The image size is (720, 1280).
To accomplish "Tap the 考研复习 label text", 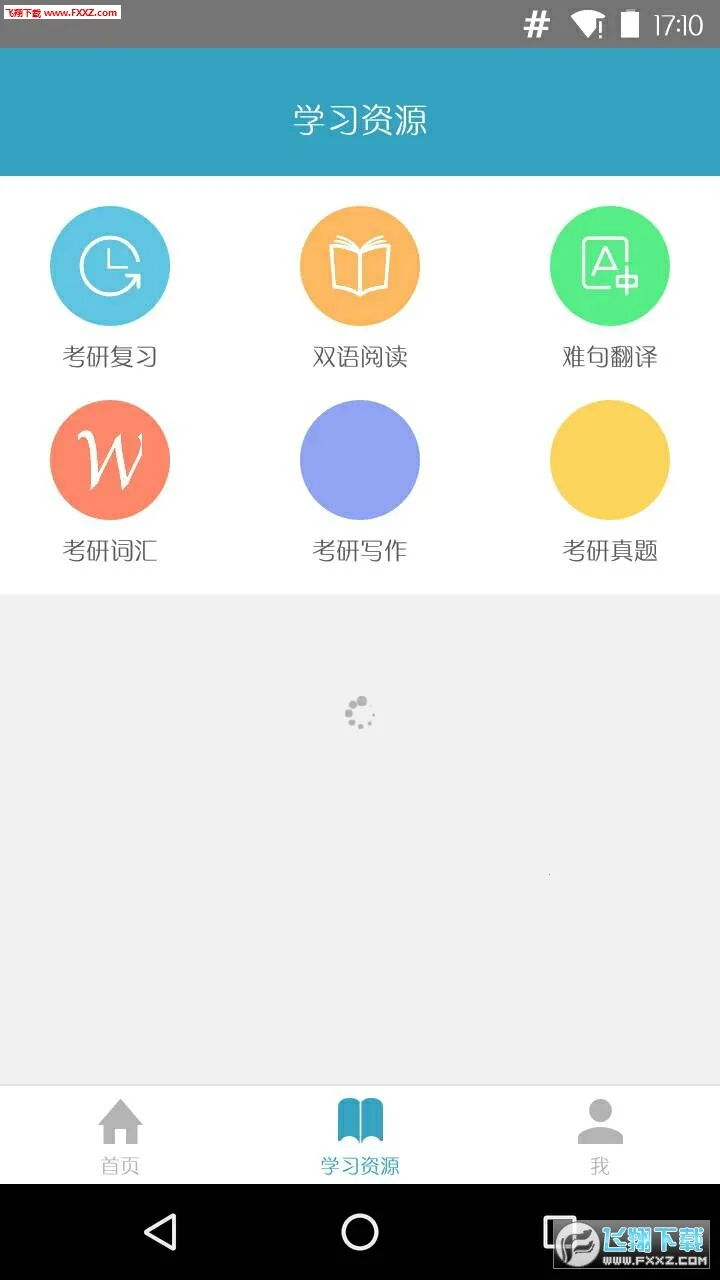I will pos(110,352).
